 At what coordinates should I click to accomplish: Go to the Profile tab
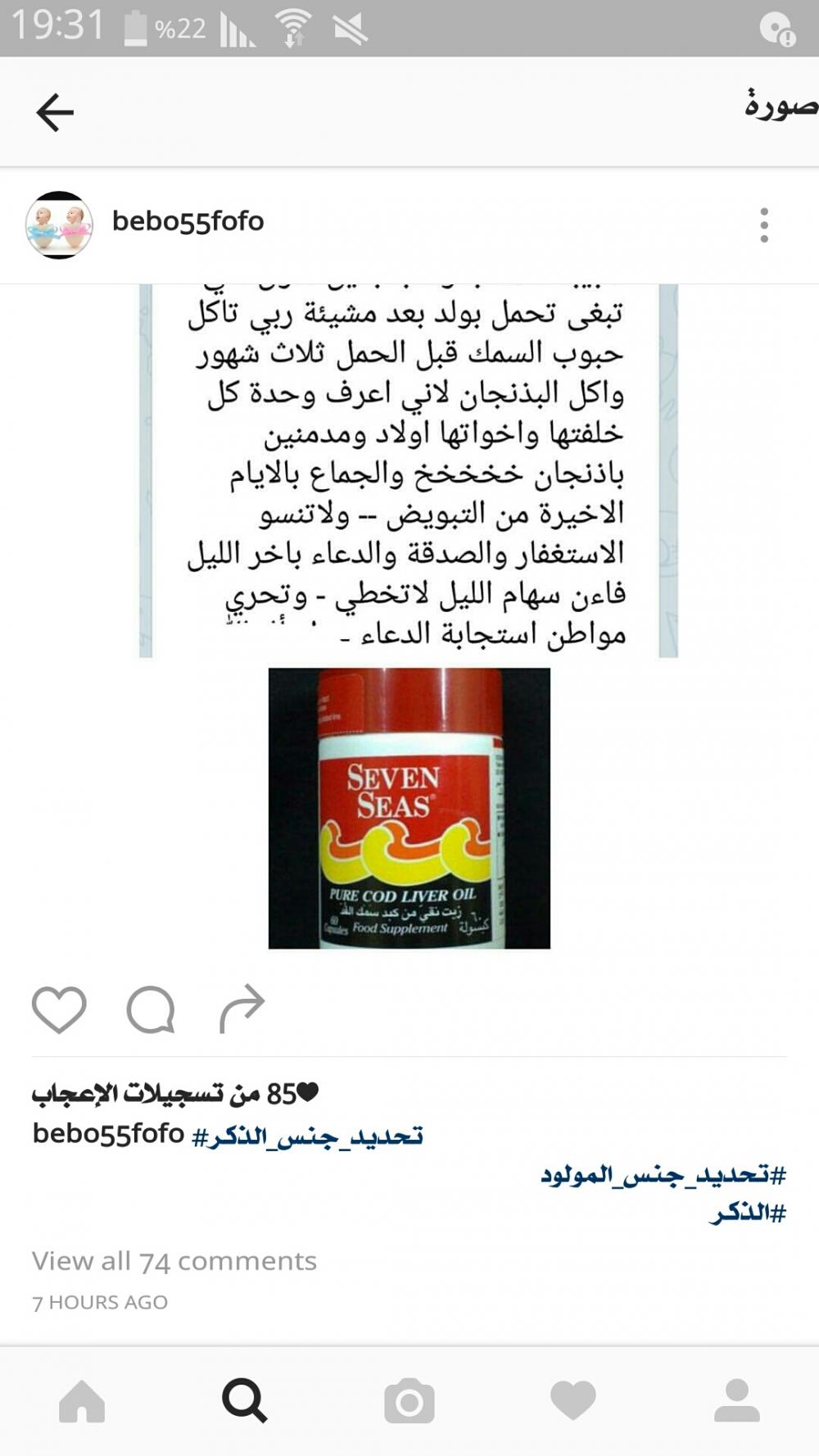click(737, 1400)
